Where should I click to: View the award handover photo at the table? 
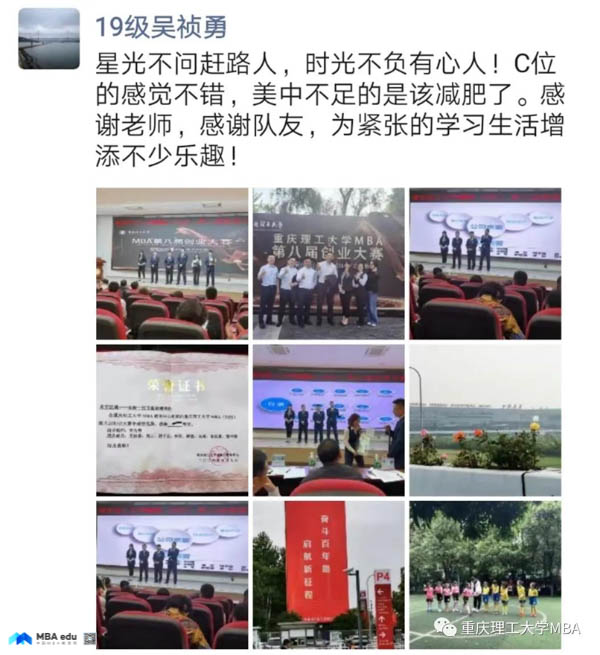tap(328, 420)
